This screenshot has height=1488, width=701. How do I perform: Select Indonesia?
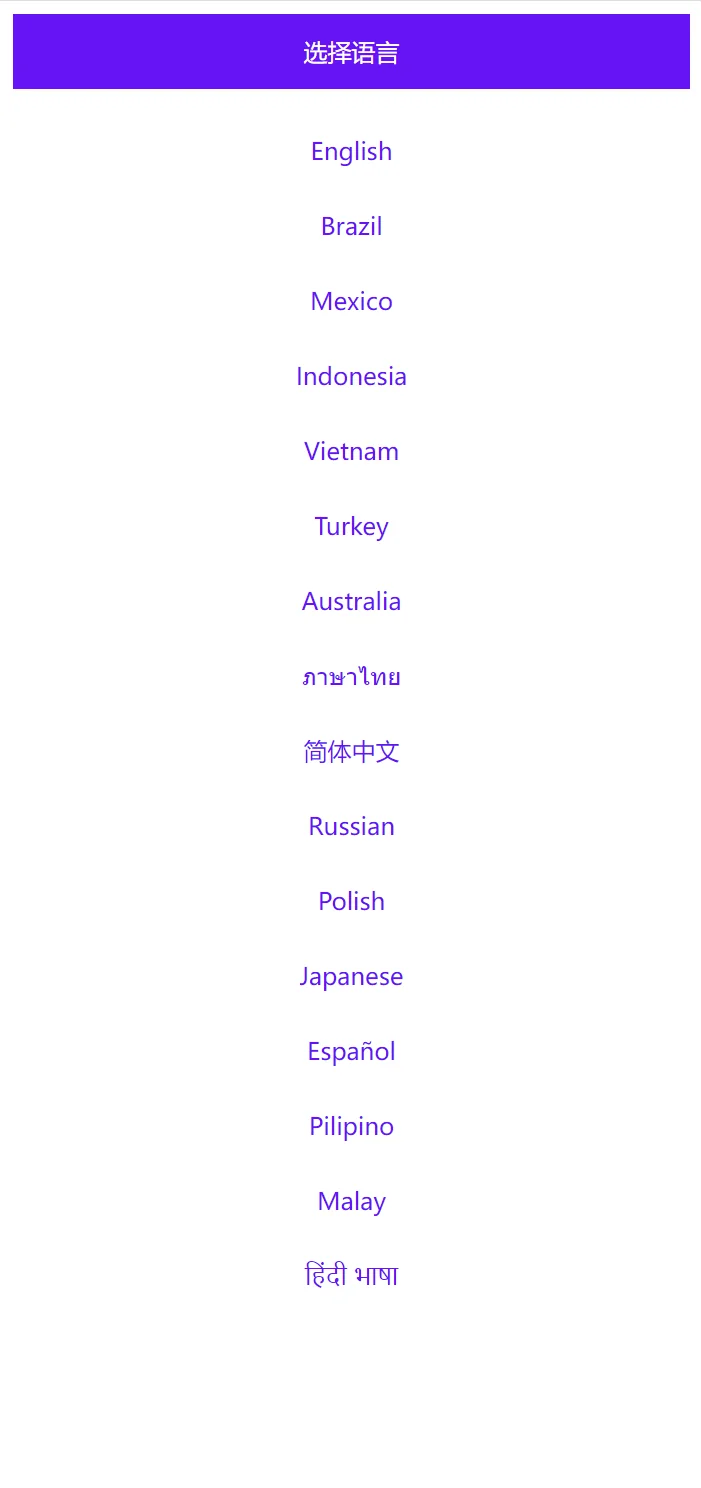351,376
